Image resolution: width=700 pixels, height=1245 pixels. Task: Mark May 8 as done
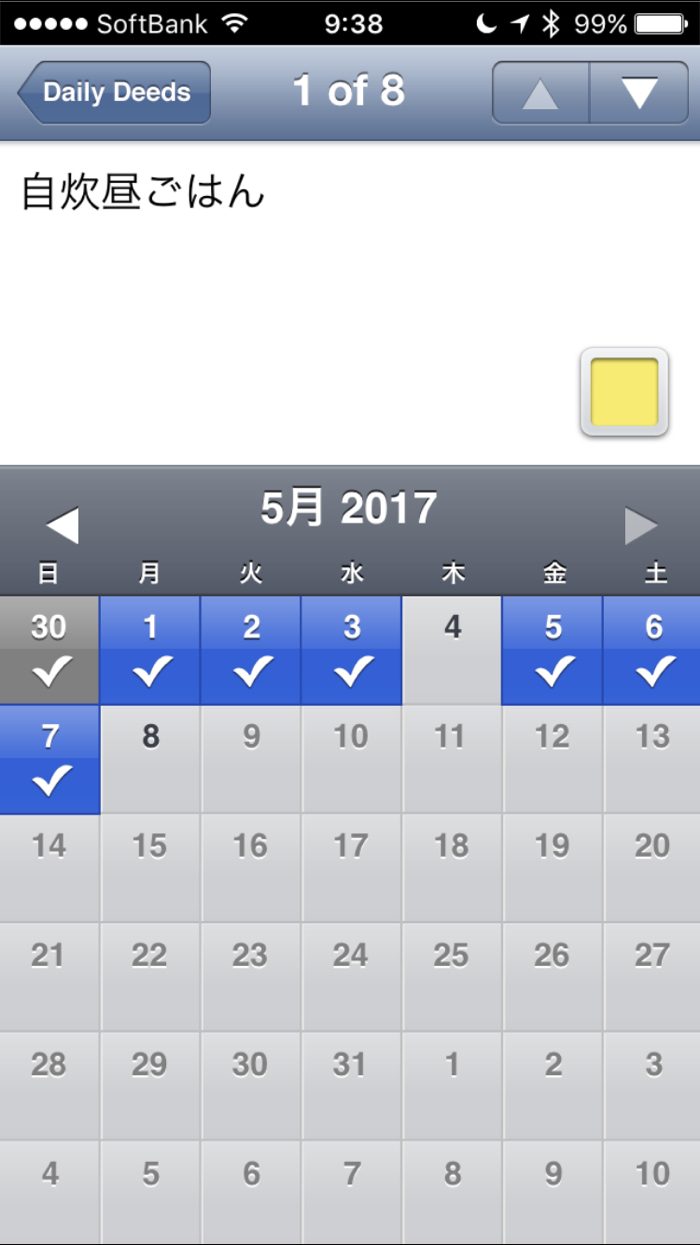pyautogui.click(x=150, y=759)
